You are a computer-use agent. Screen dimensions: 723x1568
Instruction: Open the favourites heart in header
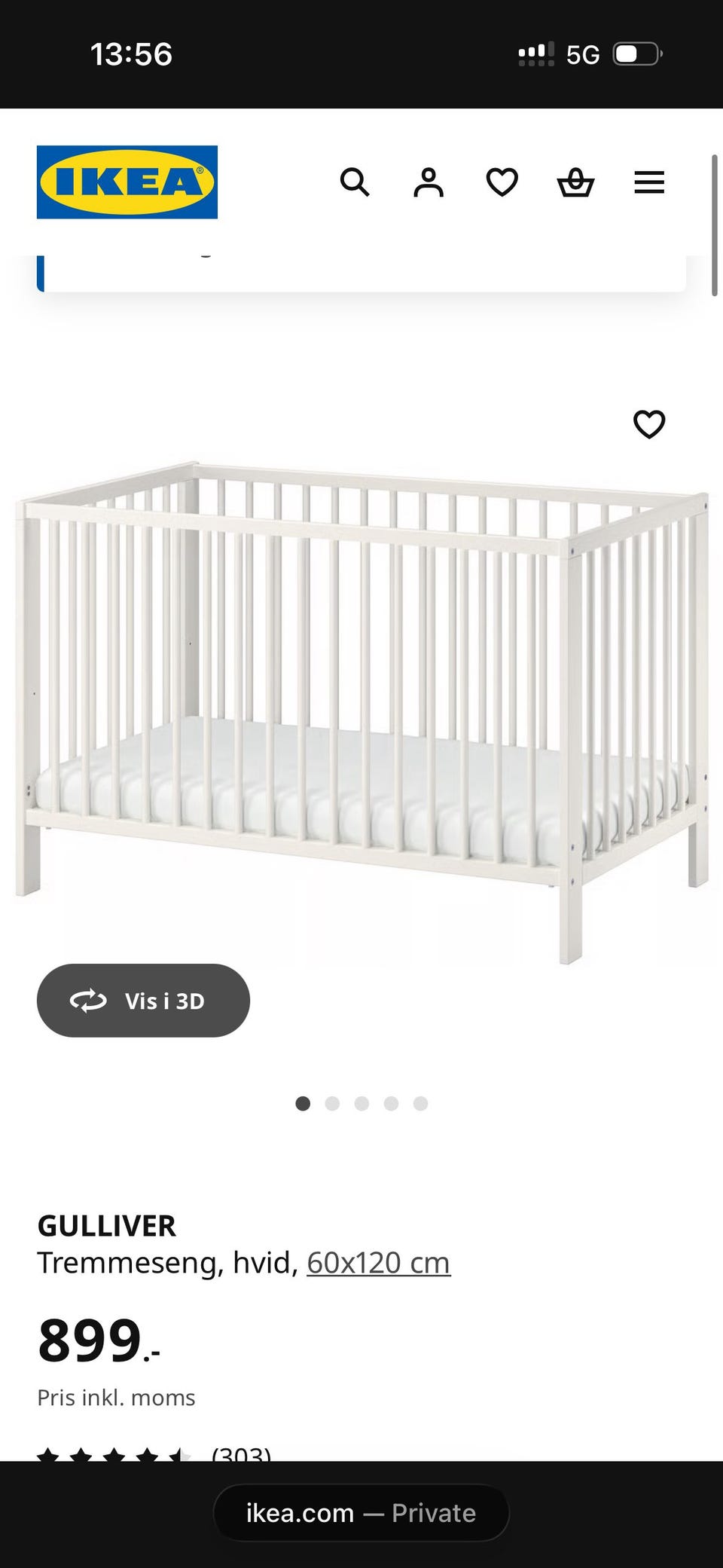[x=502, y=182]
